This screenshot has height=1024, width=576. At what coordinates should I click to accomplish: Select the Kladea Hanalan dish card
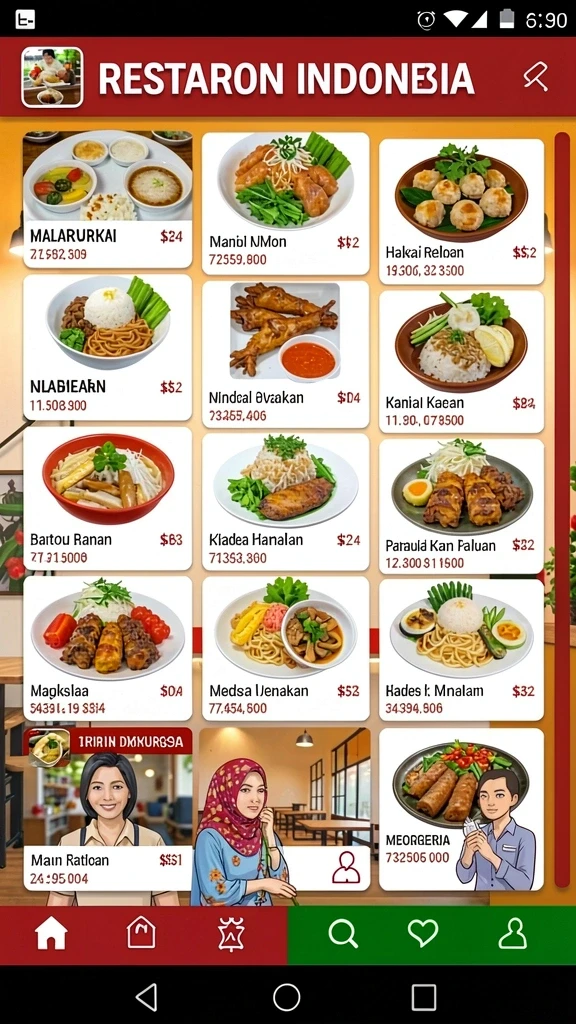click(285, 502)
